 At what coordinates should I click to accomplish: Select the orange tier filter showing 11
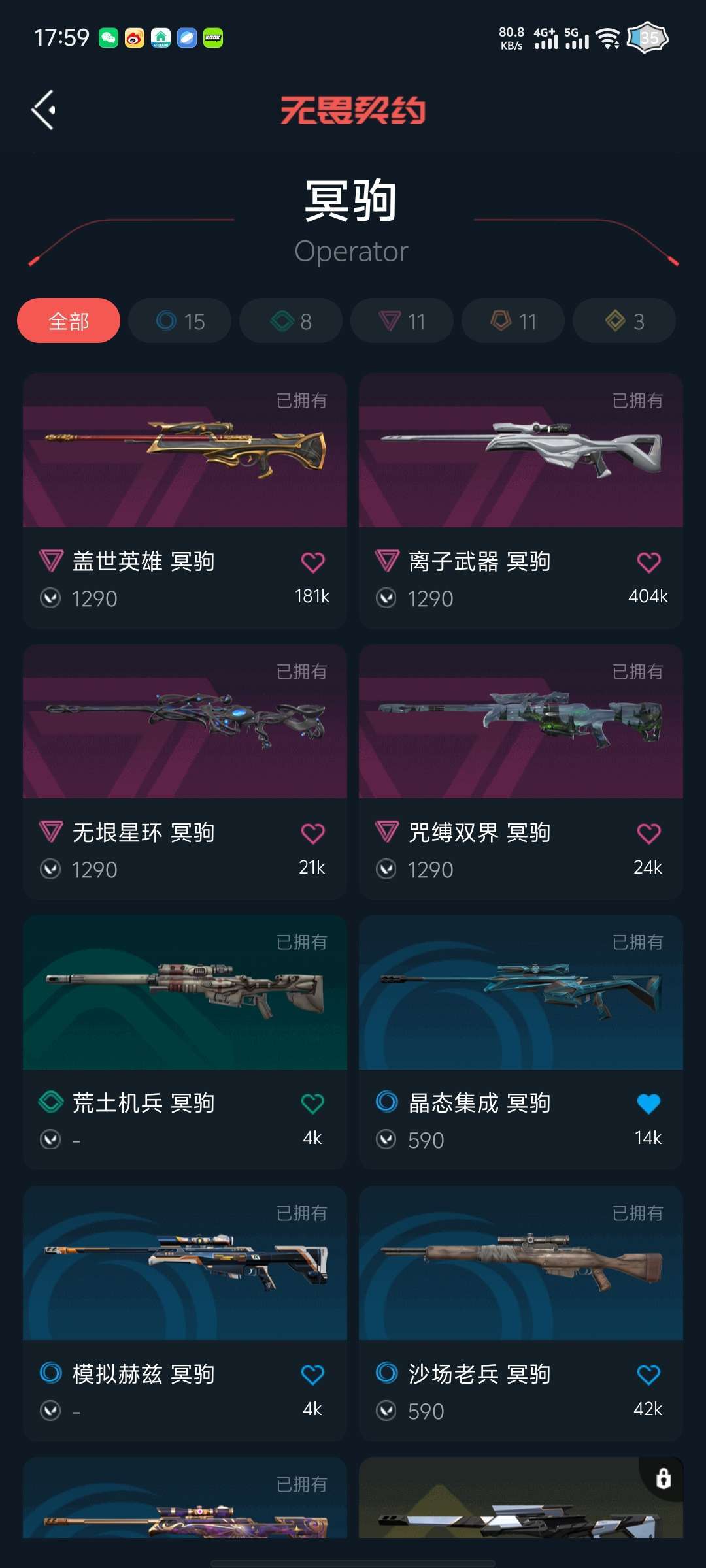click(513, 321)
